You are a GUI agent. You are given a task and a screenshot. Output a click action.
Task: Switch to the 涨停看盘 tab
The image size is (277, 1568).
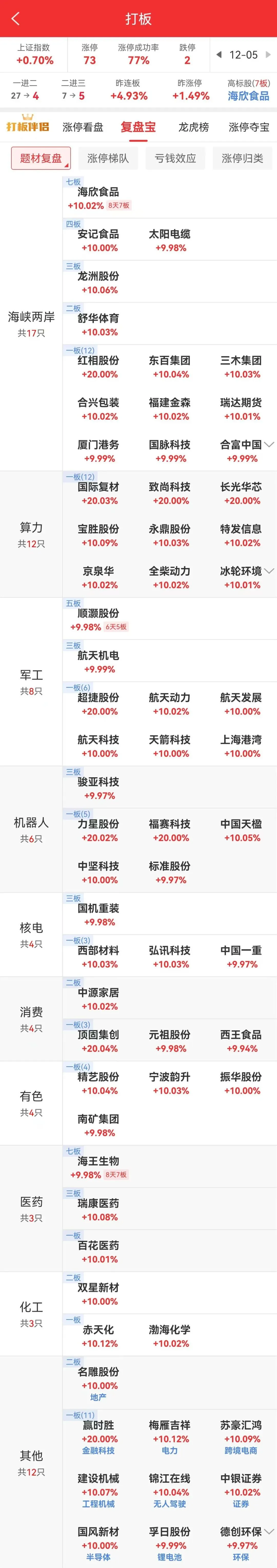point(83,127)
